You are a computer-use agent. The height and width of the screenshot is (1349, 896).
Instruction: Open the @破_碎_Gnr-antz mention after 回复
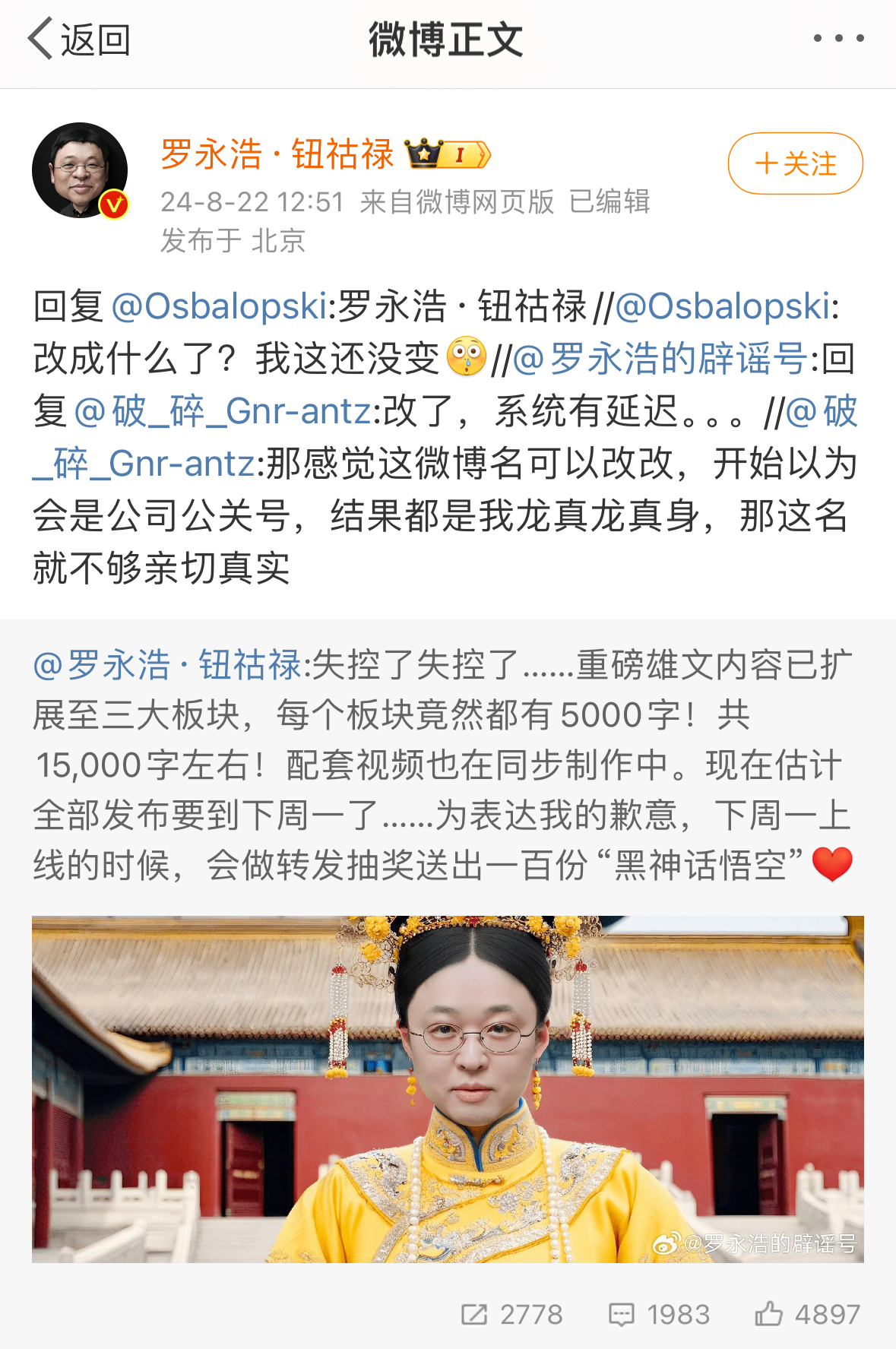point(223,411)
